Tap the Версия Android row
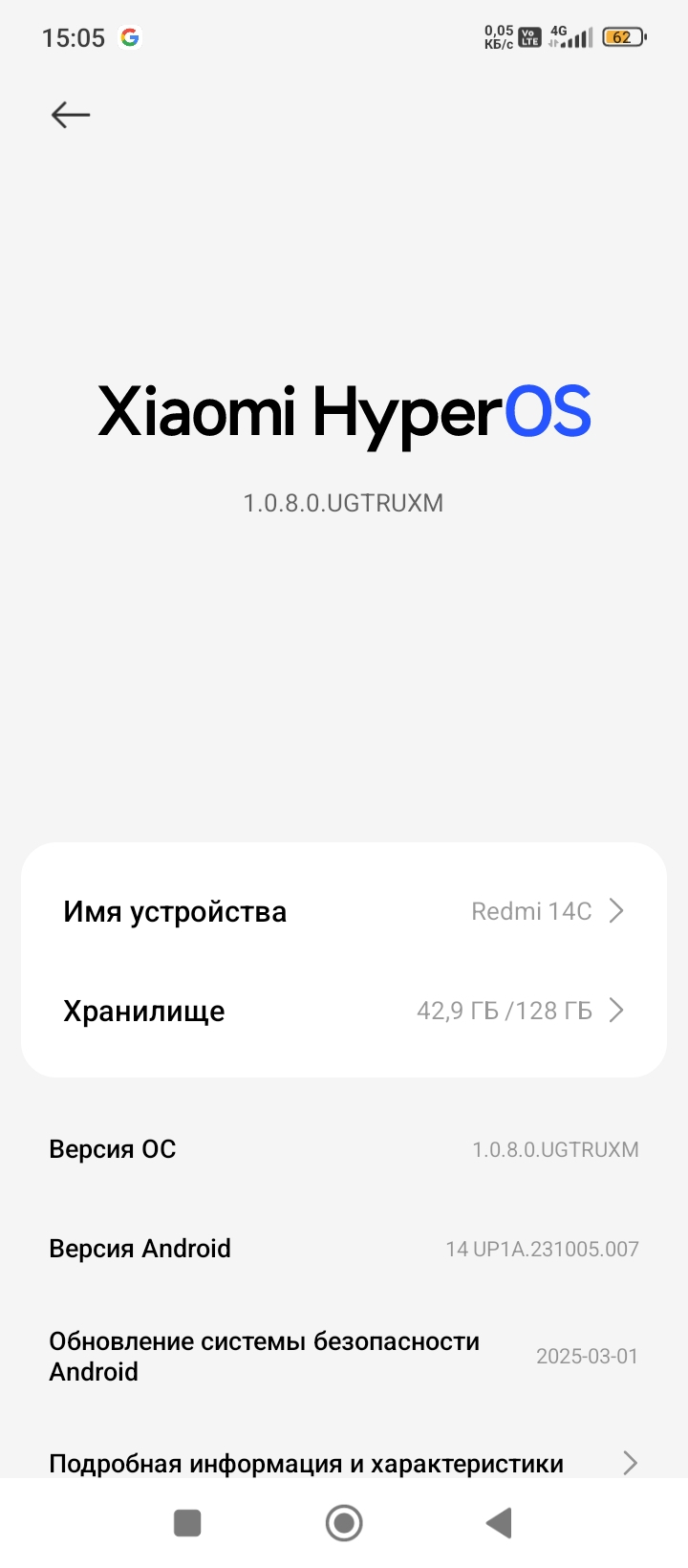This screenshot has height=1568, width=688. tap(344, 1249)
